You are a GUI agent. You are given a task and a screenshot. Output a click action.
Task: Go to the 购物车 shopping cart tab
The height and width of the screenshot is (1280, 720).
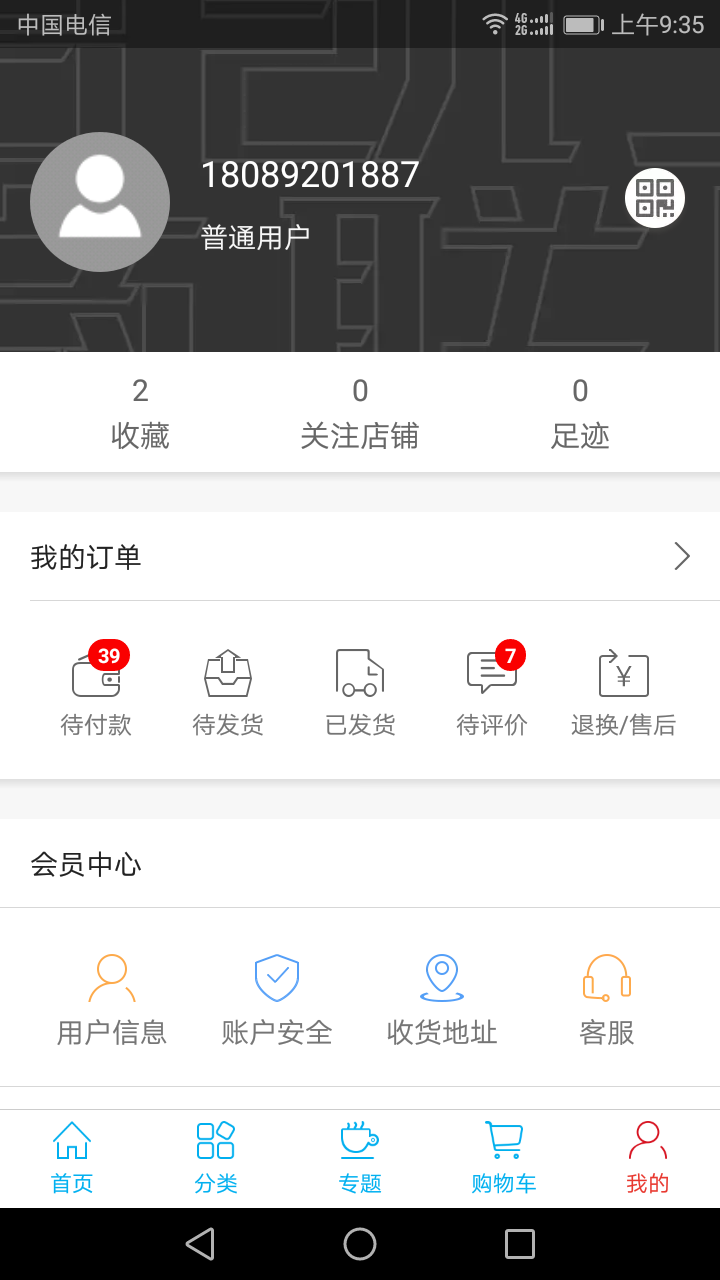tap(504, 1158)
